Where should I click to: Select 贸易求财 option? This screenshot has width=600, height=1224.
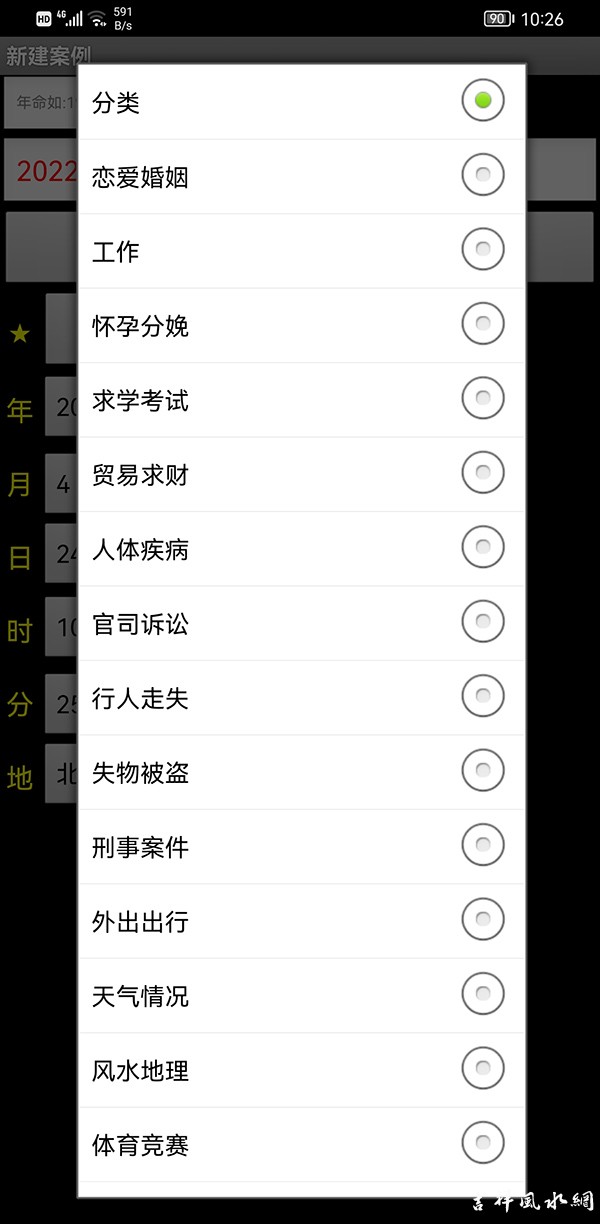pos(302,475)
